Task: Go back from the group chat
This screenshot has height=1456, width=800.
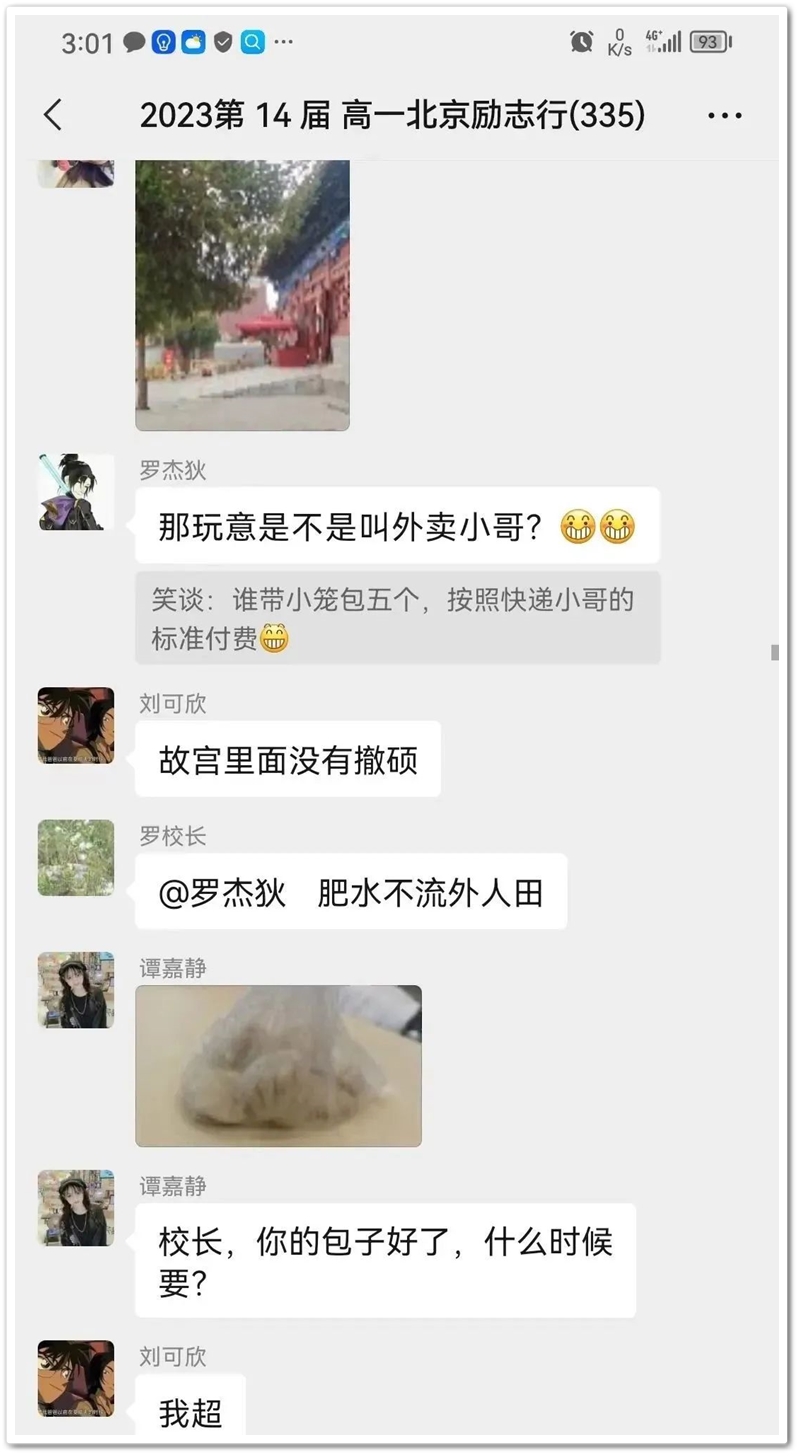Action: [53, 116]
